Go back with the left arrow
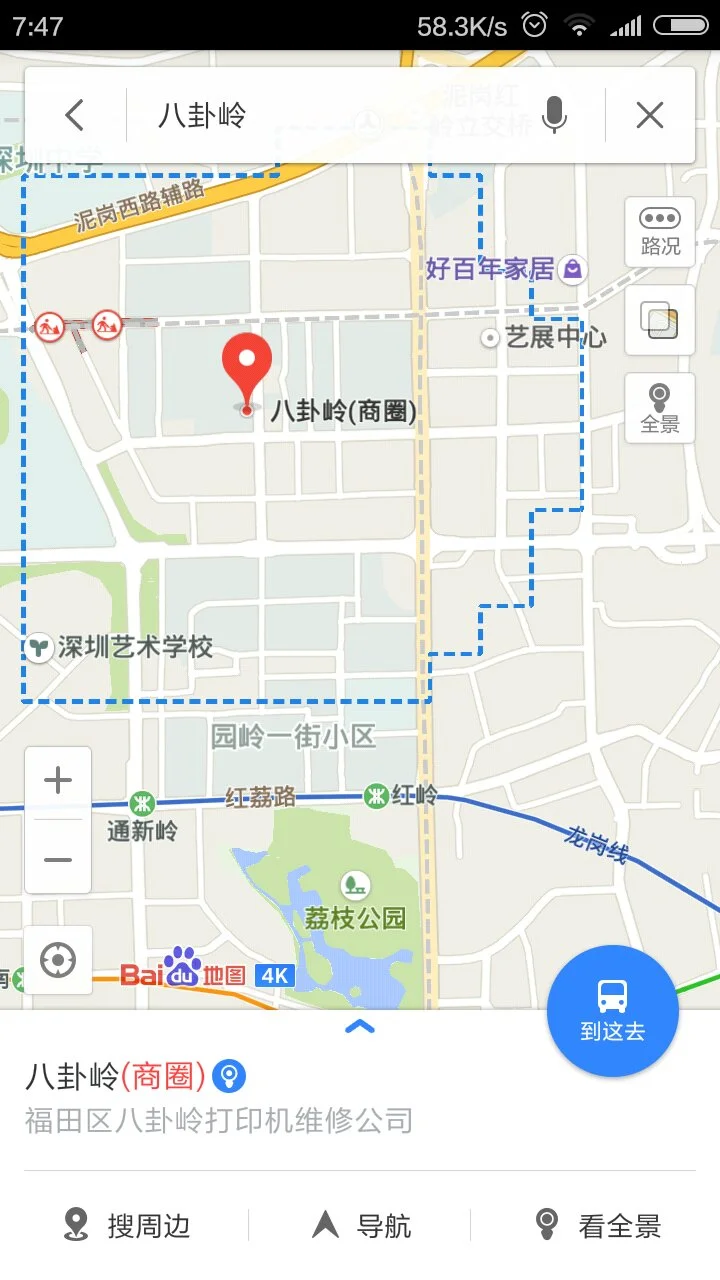The image size is (720, 1280). (75, 115)
